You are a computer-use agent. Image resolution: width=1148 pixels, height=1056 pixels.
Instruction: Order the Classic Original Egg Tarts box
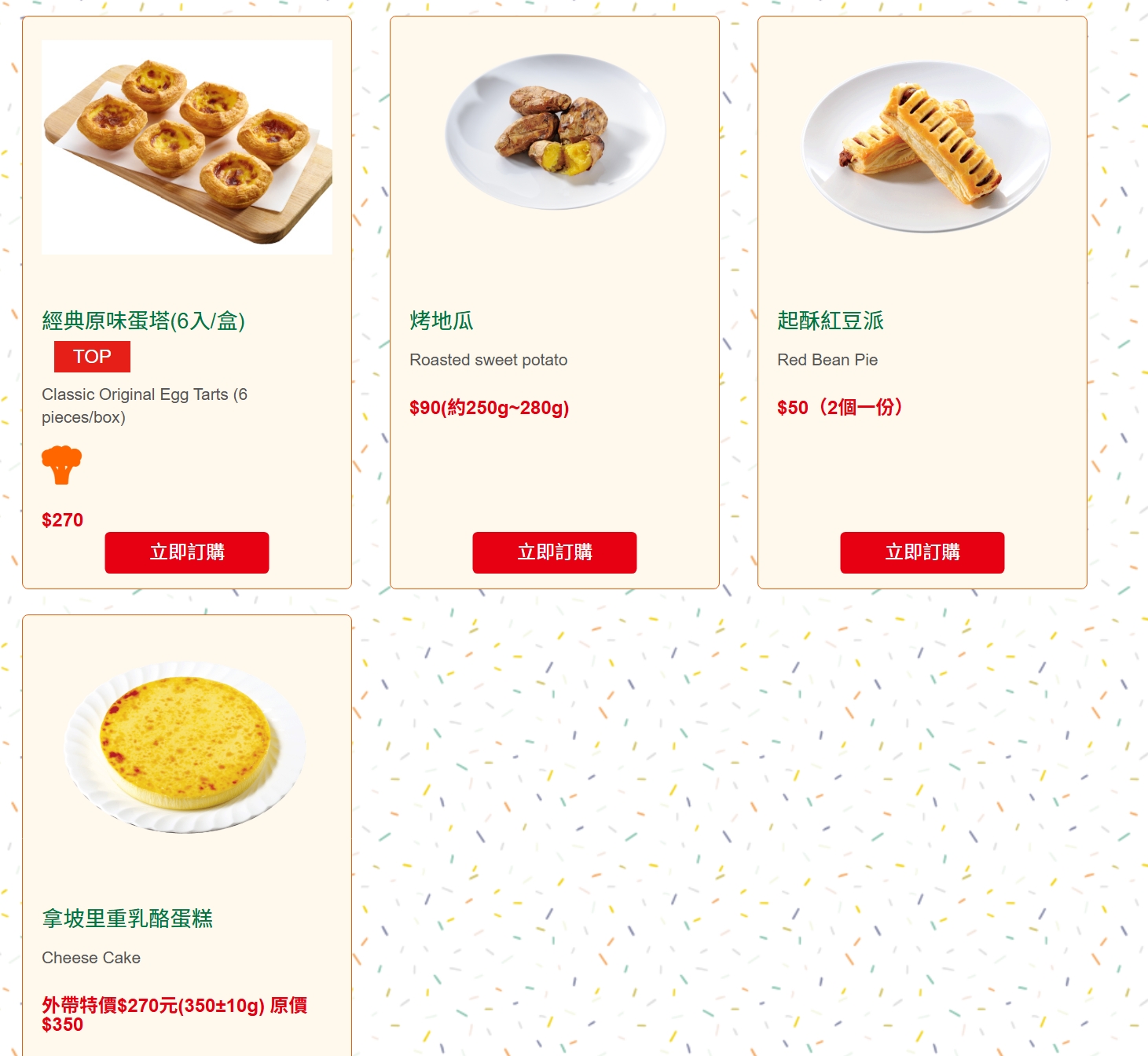pyautogui.click(x=187, y=552)
